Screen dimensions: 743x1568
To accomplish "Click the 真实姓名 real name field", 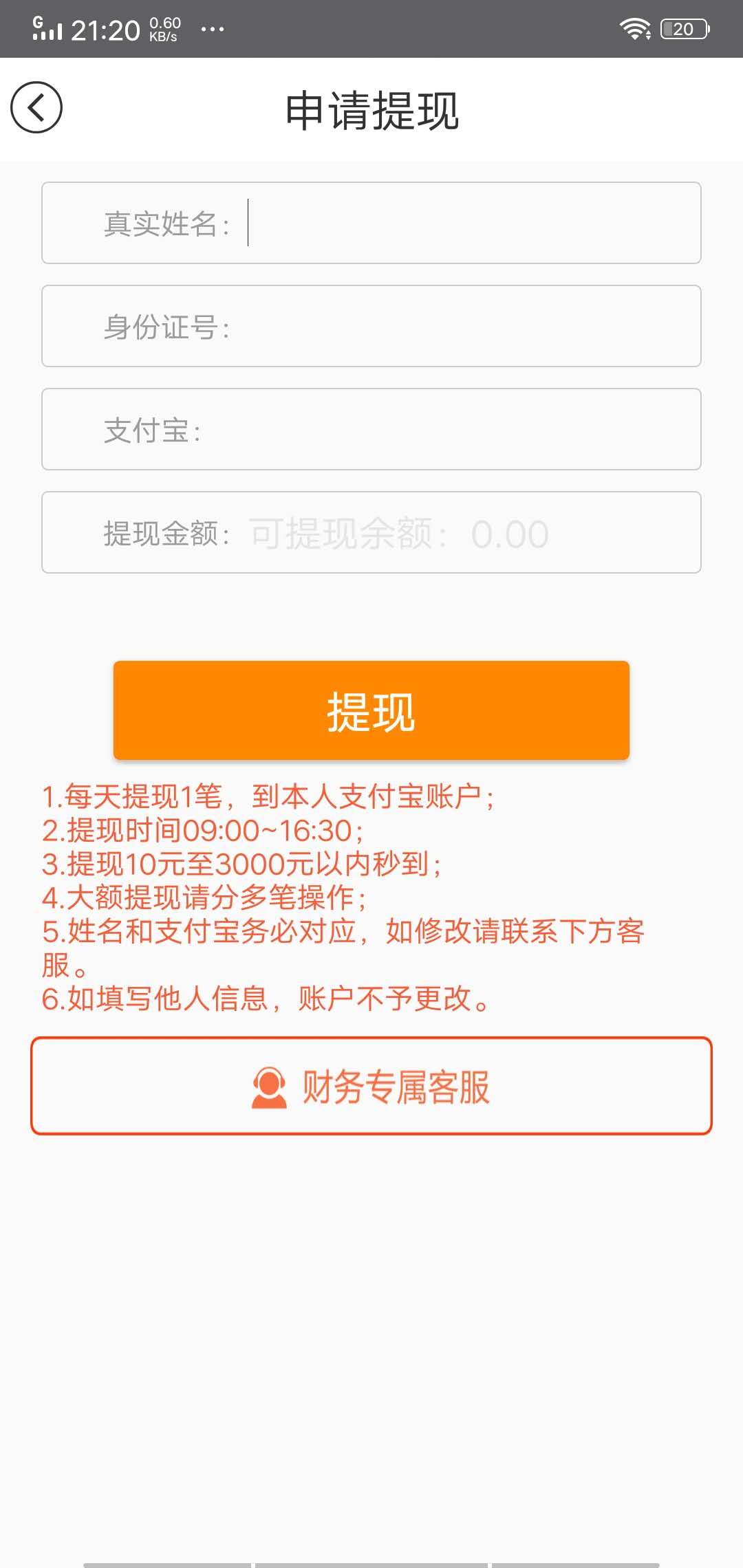I will 371,223.
